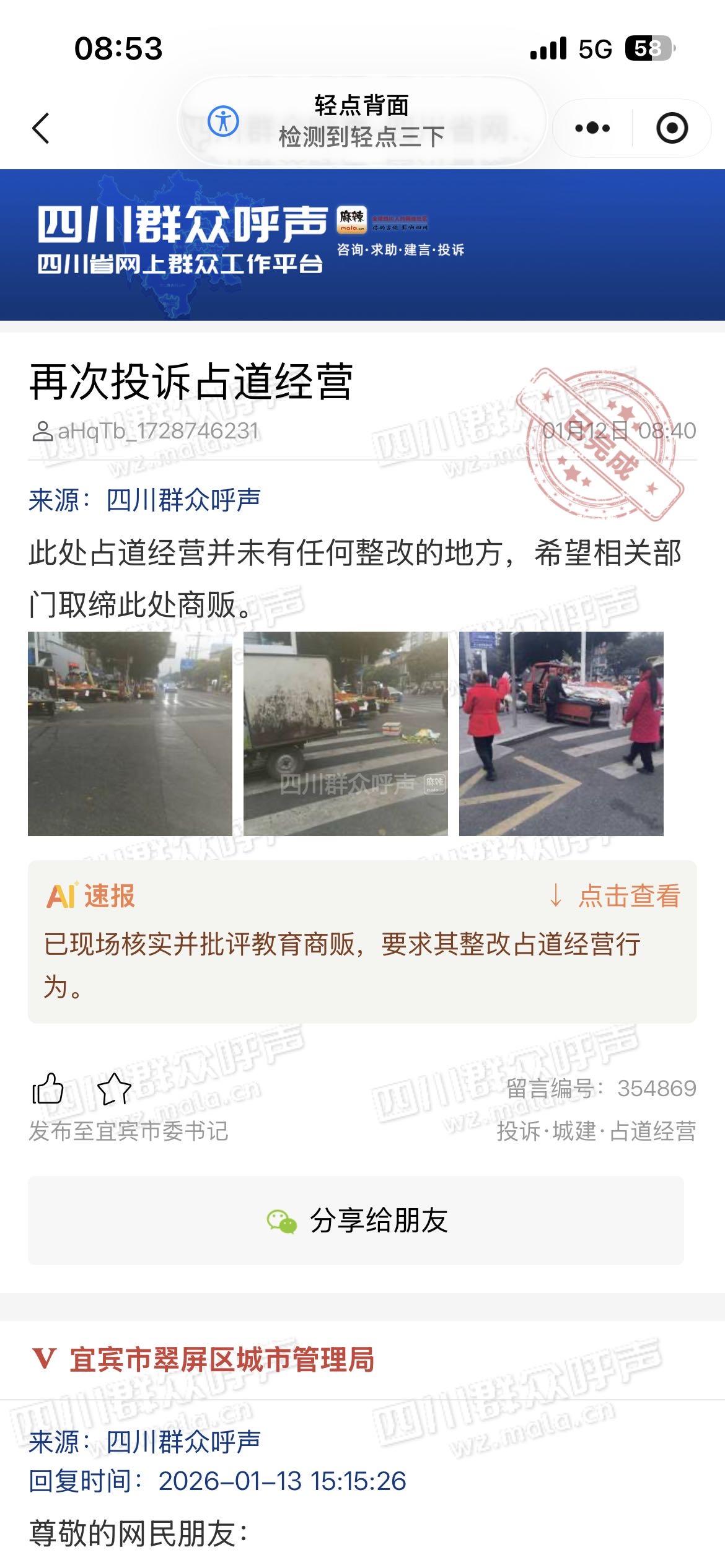Tap 分享给朋友 to share with friends
Viewport: 725px width, 1568px height.
356,1221
